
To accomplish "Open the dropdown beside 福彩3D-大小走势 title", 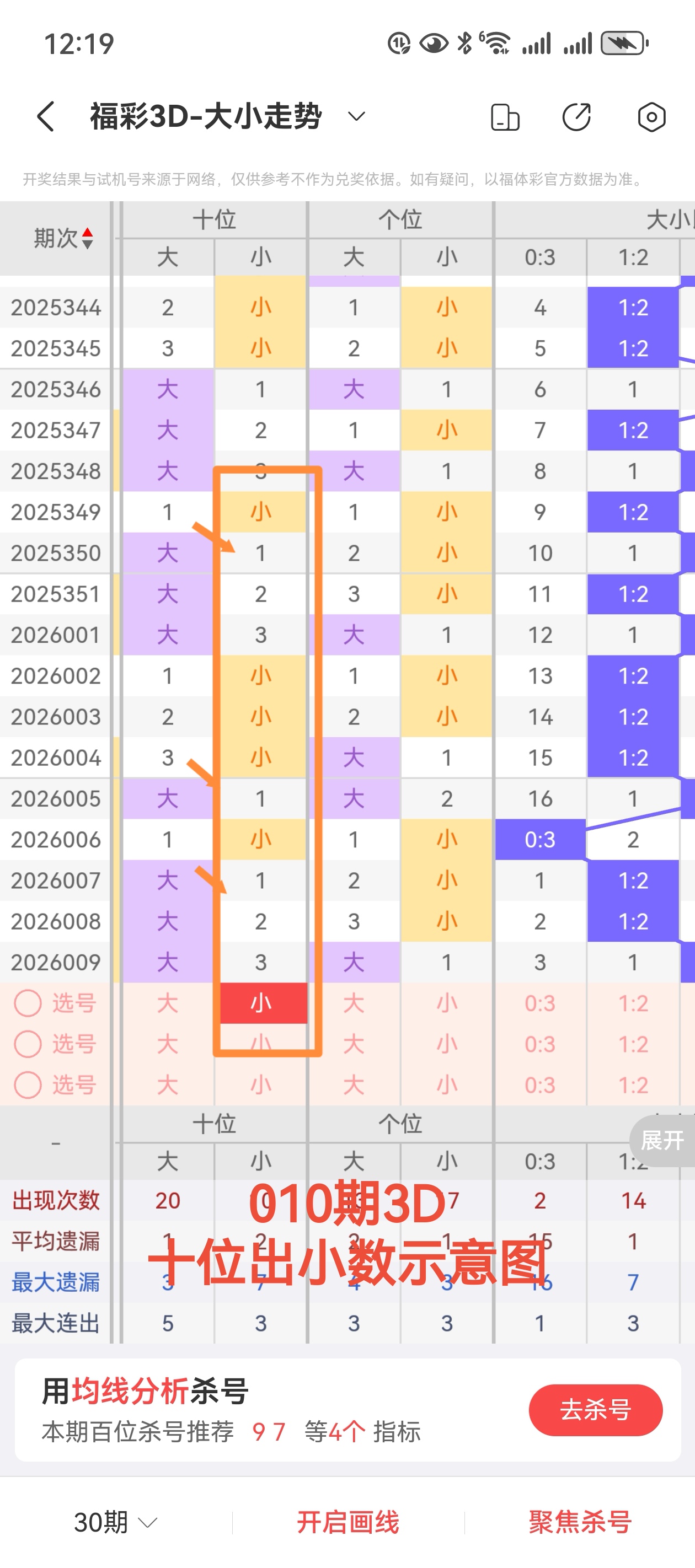I will coord(356,116).
